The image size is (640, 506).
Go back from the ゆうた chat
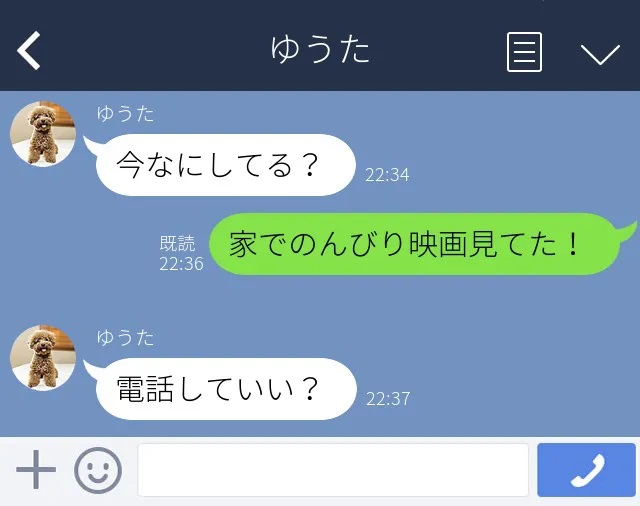(x=29, y=50)
